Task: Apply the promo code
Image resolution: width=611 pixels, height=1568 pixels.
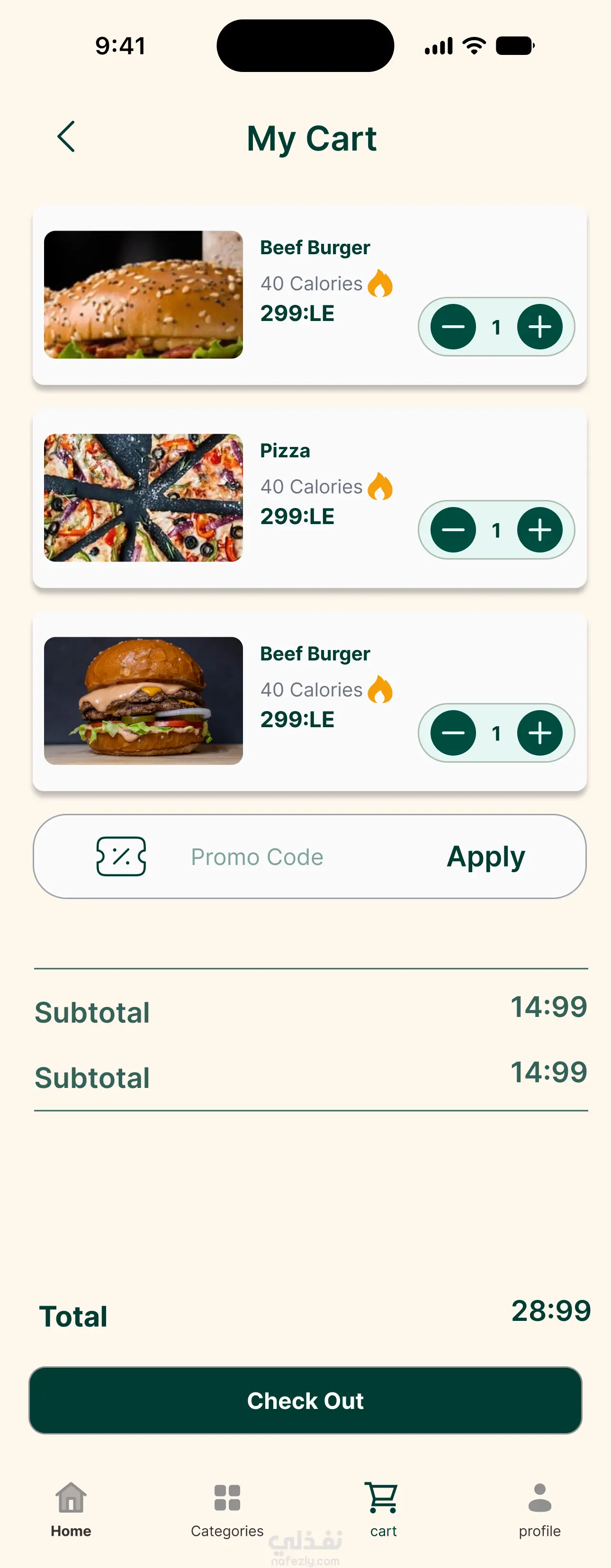Action: point(485,856)
